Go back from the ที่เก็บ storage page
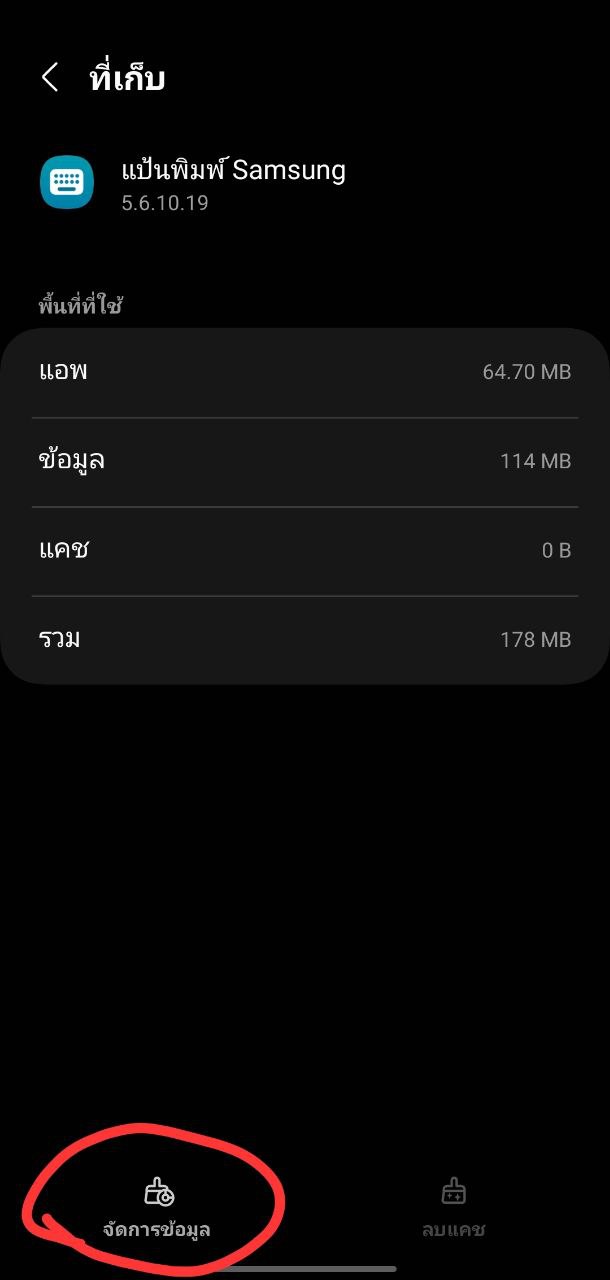Screen dimensions: 610x1280 coord(50,78)
